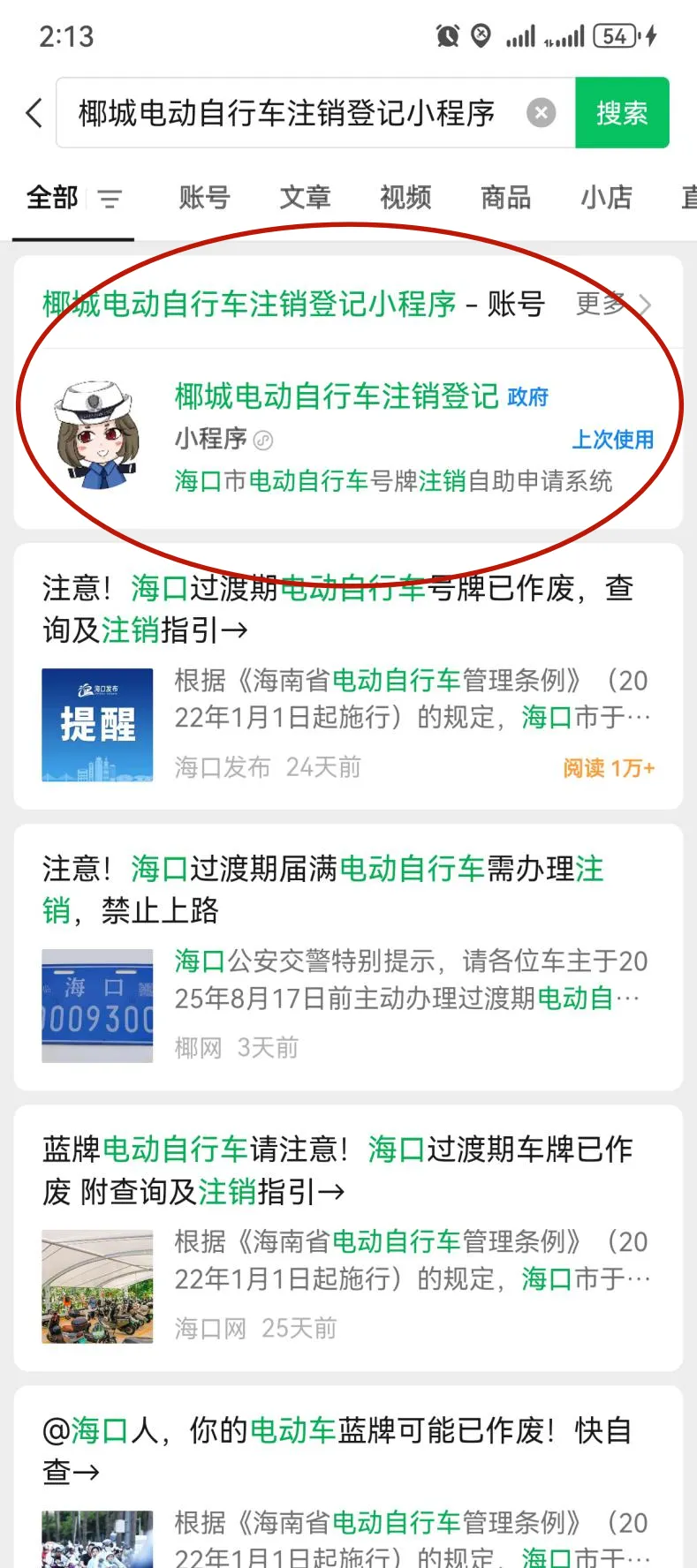This screenshot has height=1568, width=697.
Task: Switch to the 账号 tab
Action: tap(204, 198)
